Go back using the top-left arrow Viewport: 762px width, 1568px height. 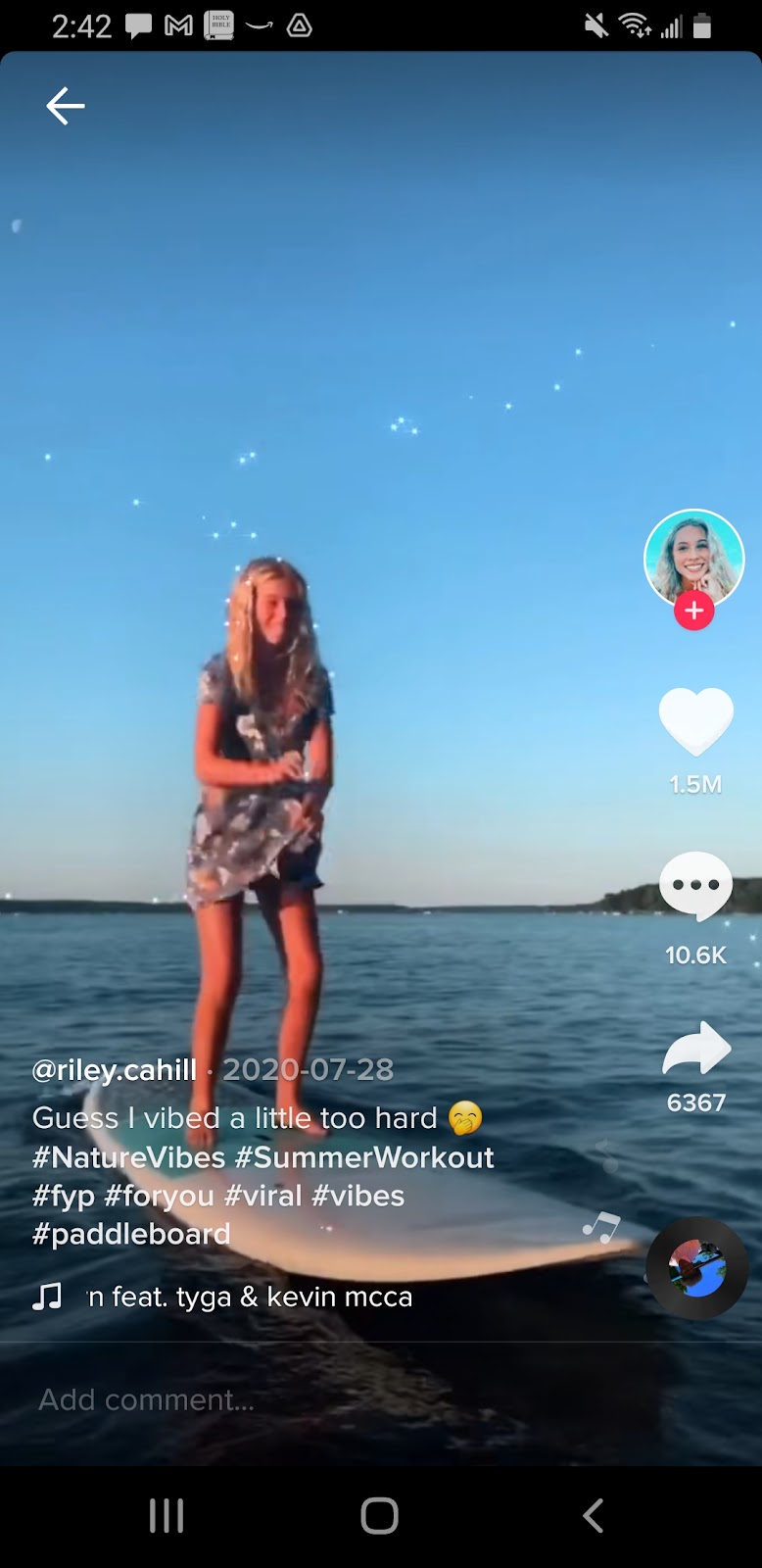pyautogui.click(x=66, y=106)
